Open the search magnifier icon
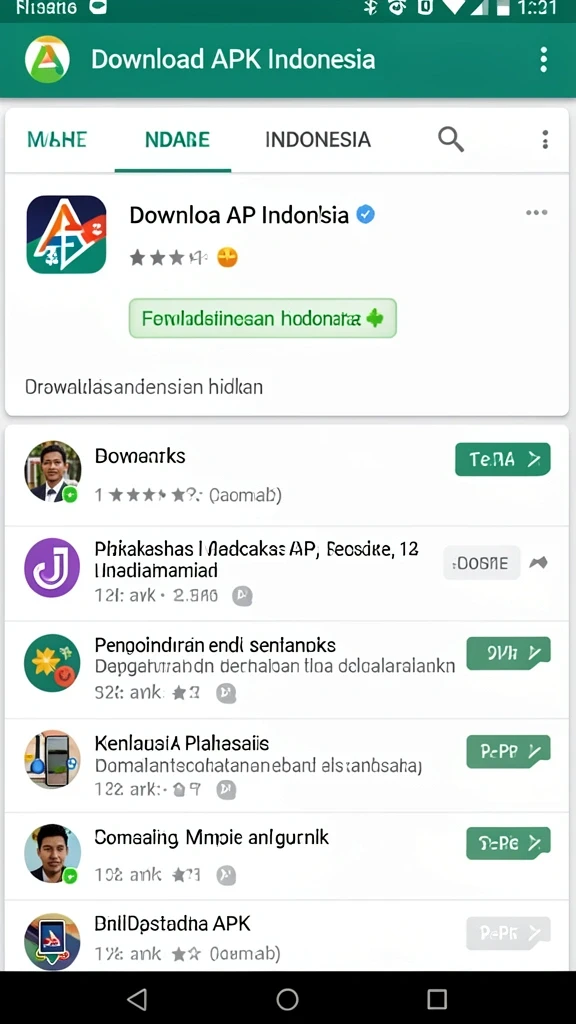This screenshot has width=576, height=1024. [451, 139]
